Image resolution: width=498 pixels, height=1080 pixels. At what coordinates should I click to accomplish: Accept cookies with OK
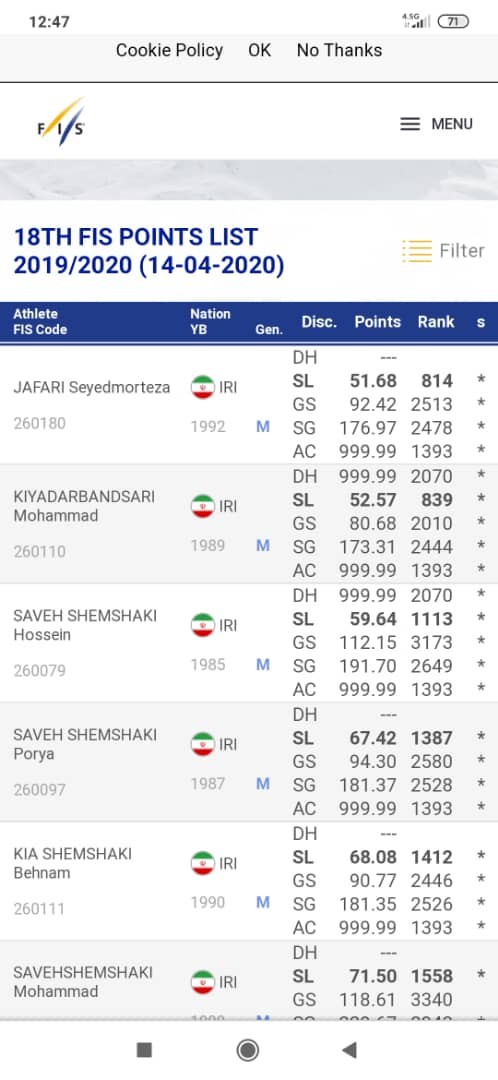(260, 50)
